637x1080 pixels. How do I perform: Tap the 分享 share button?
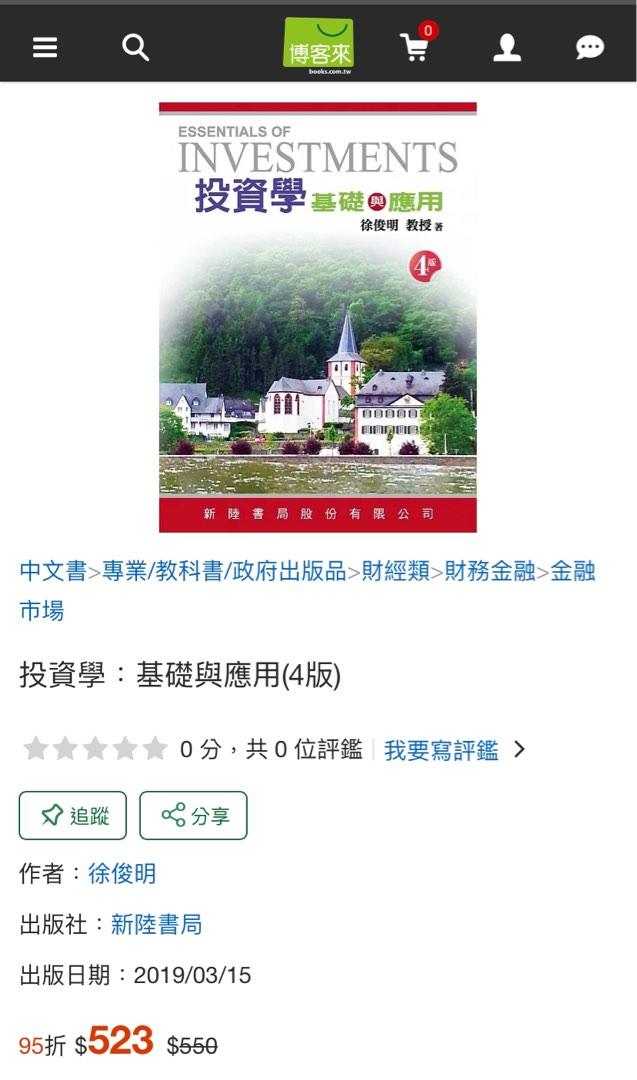[194, 816]
